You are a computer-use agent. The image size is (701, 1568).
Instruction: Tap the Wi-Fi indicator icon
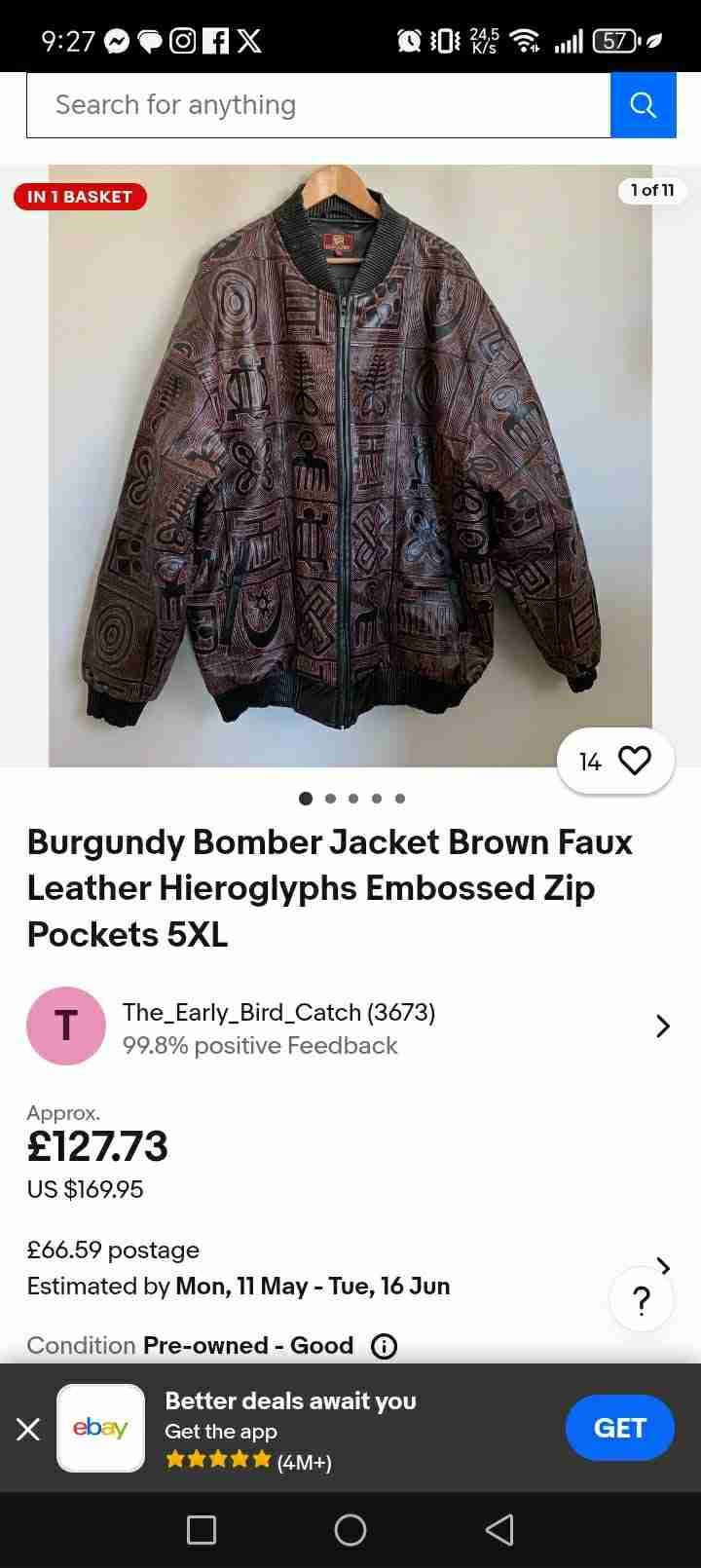(x=526, y=41)
